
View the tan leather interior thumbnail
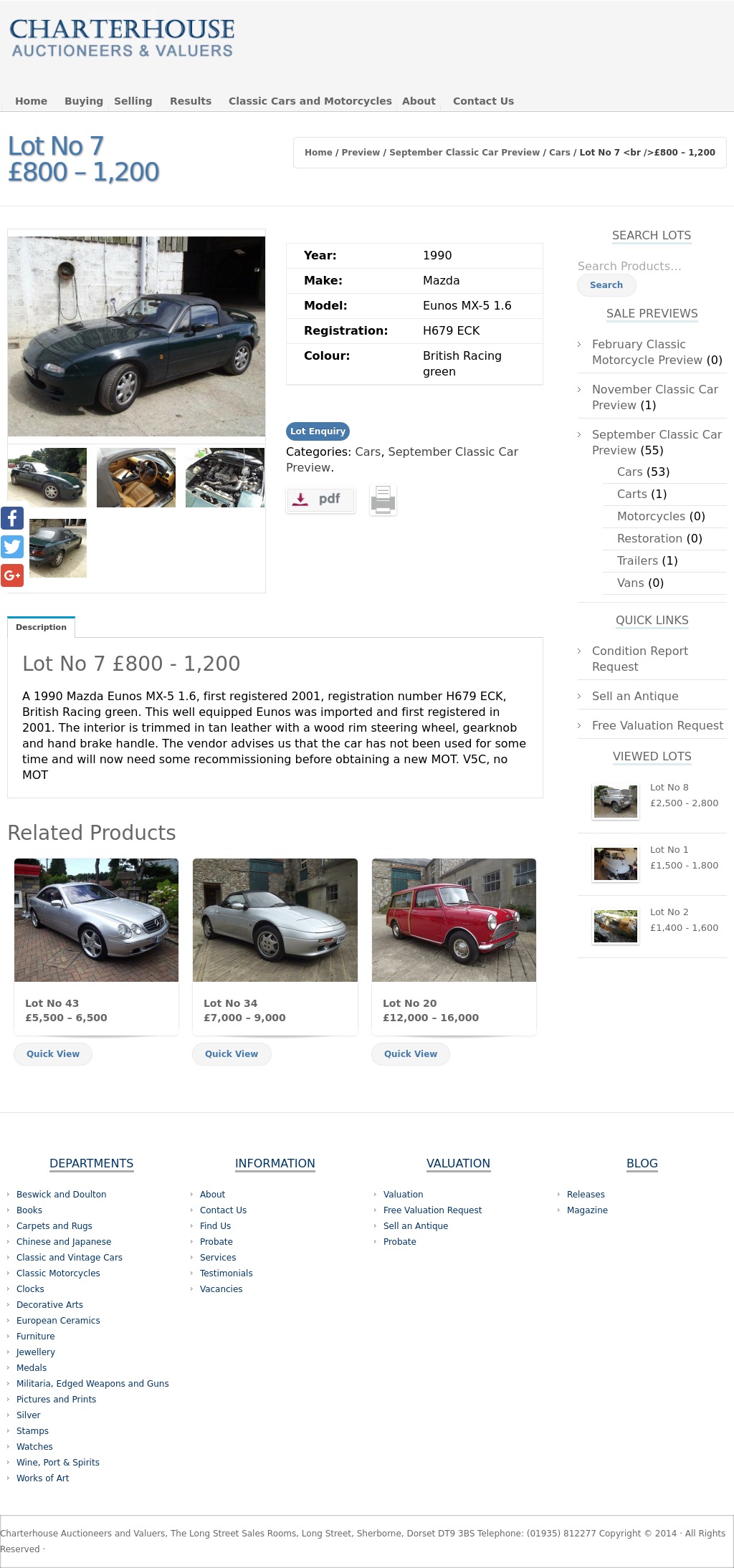pos(136,477)
